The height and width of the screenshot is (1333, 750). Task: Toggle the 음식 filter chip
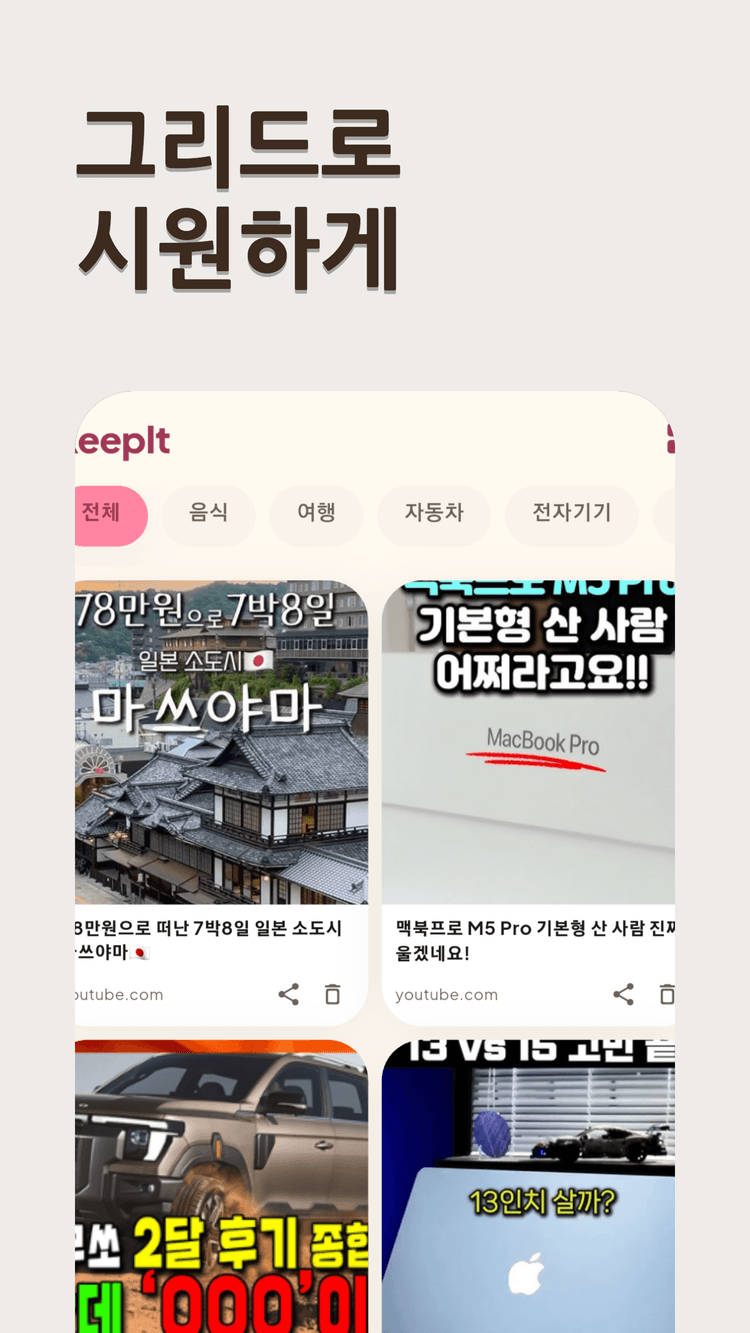tap(208, 514)
